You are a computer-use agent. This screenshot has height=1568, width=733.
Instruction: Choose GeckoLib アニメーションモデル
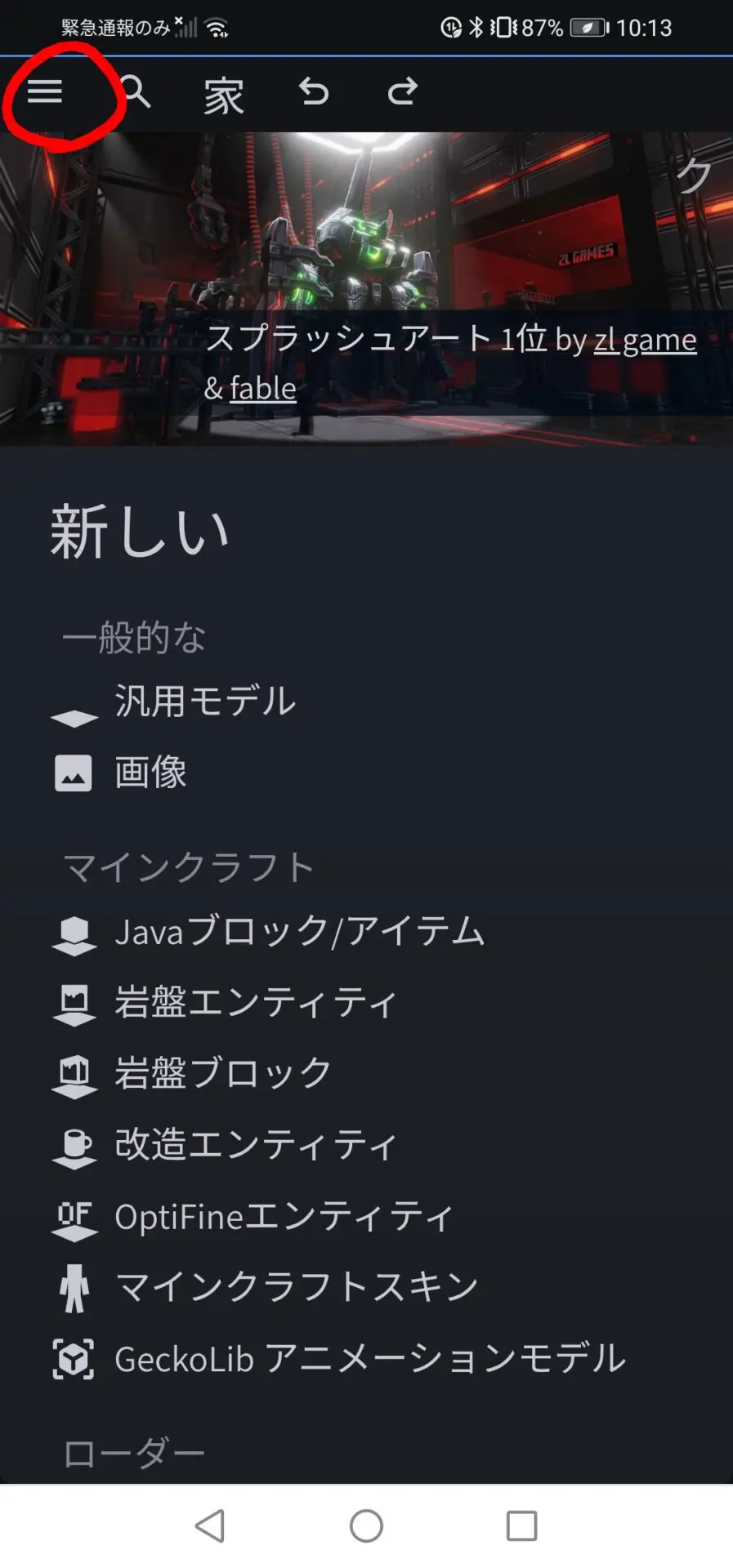coord(369,1359)
